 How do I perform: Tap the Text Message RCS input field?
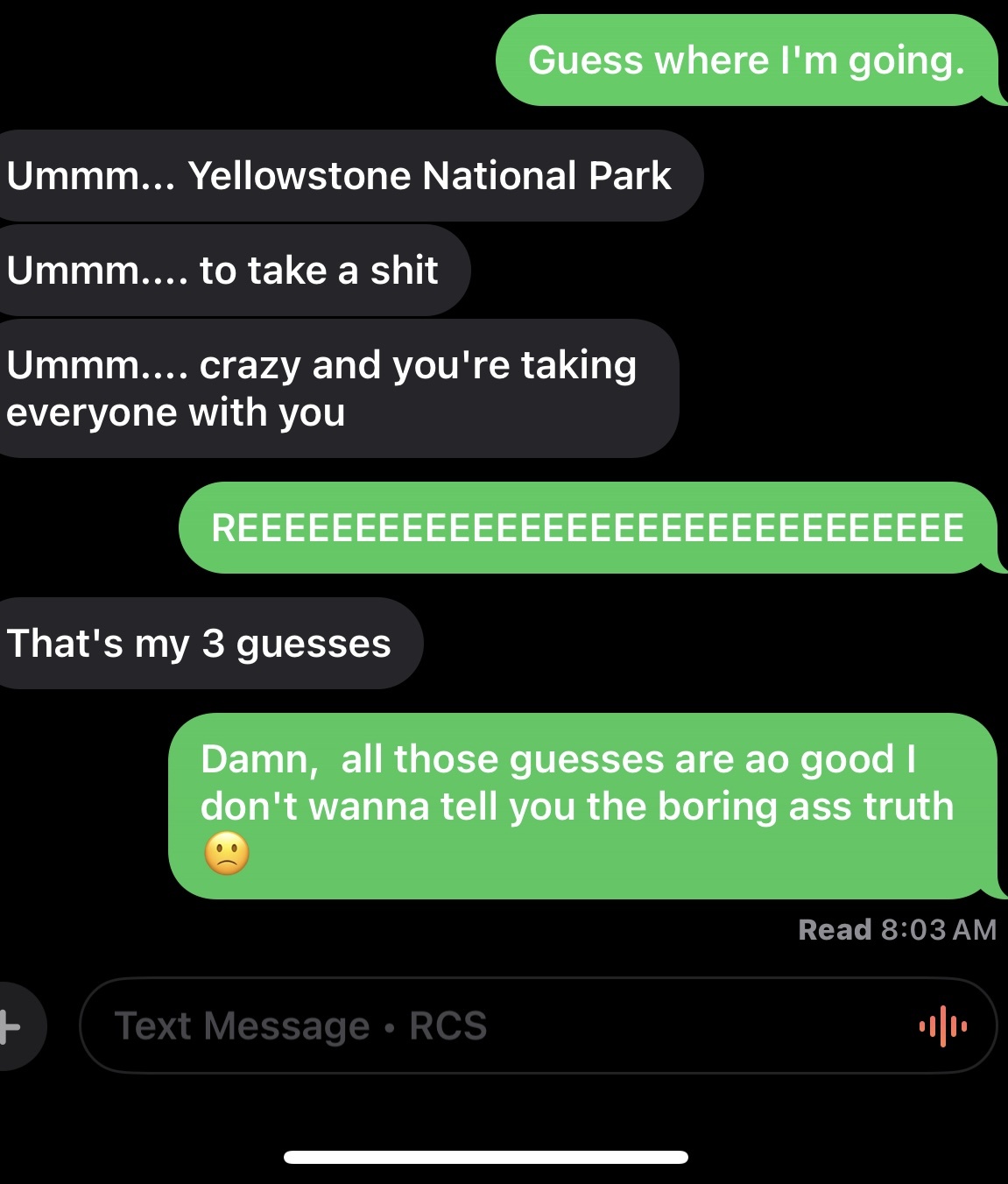point(490,1025)
